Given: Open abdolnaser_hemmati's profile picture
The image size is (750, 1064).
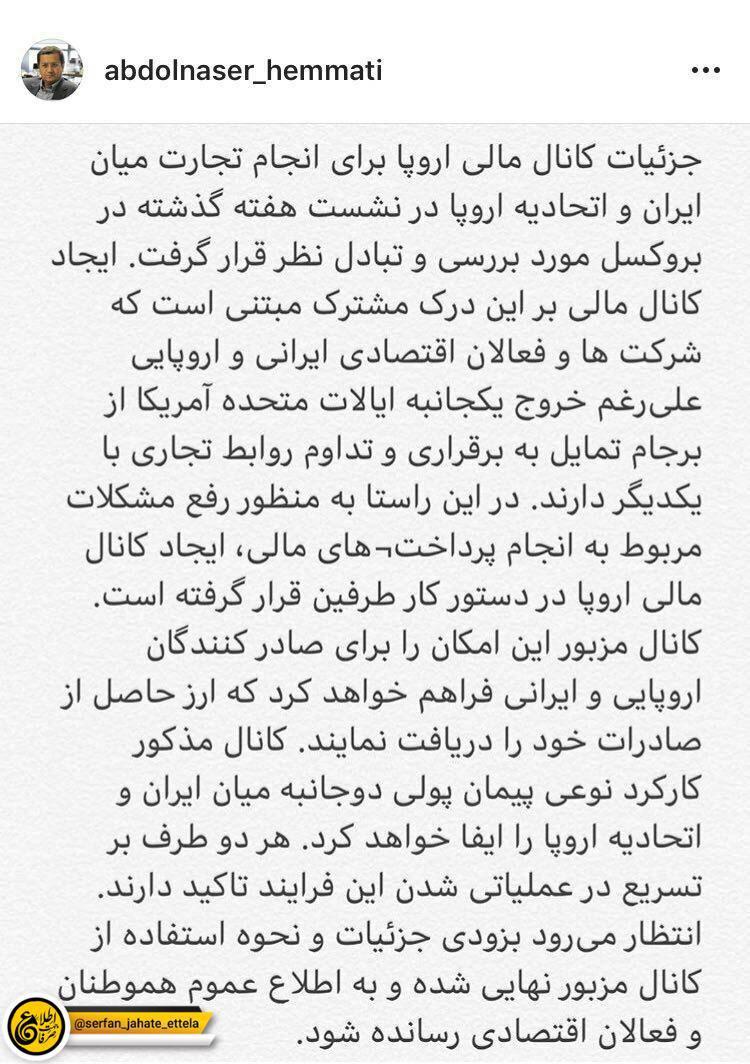Looking at the screenshot, I should 52,70.
